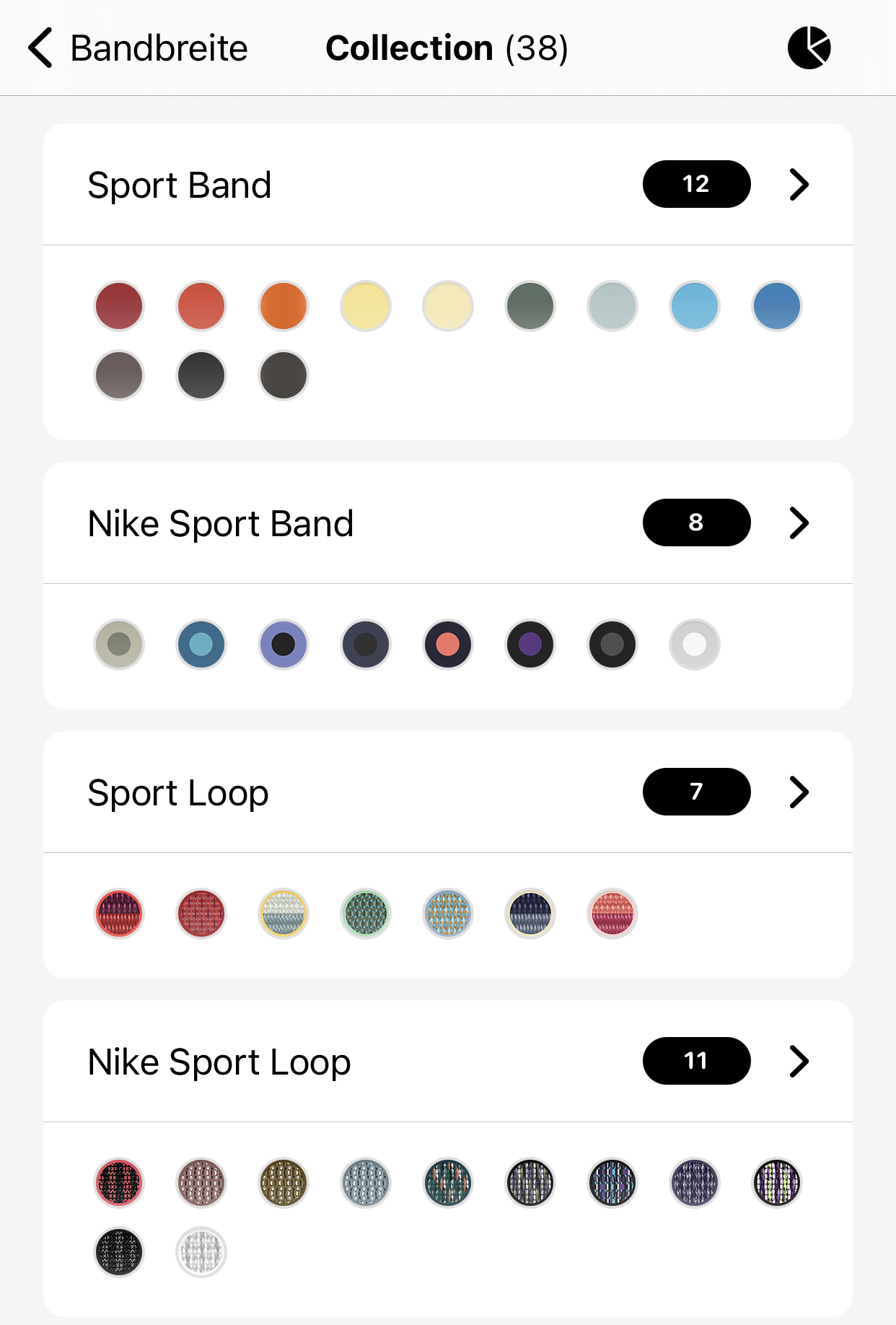Choose the black and purple Nike Sport Band
The width and height of the screenshot is (896, 1325).
point(530,644)
